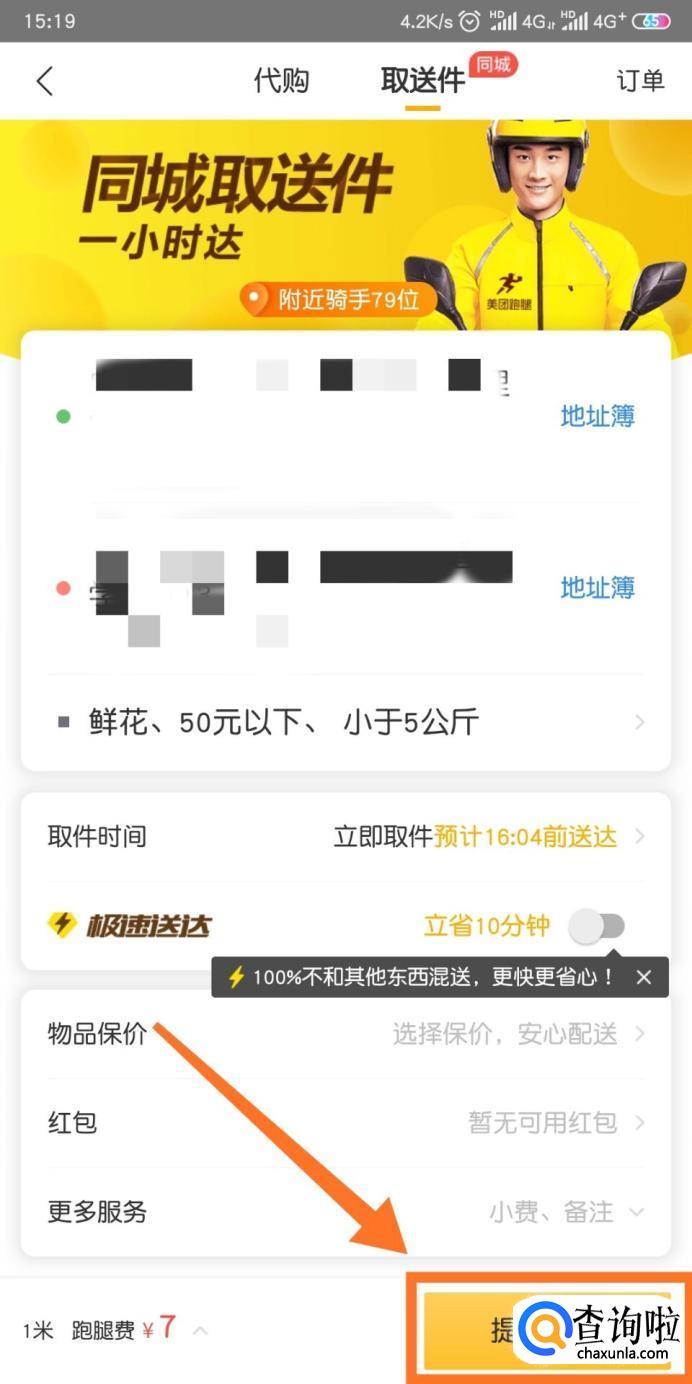This screenshot has height=1384, width=692.
Task: Open 物品保价 insurance options
Action: [x=345, y=1034]
